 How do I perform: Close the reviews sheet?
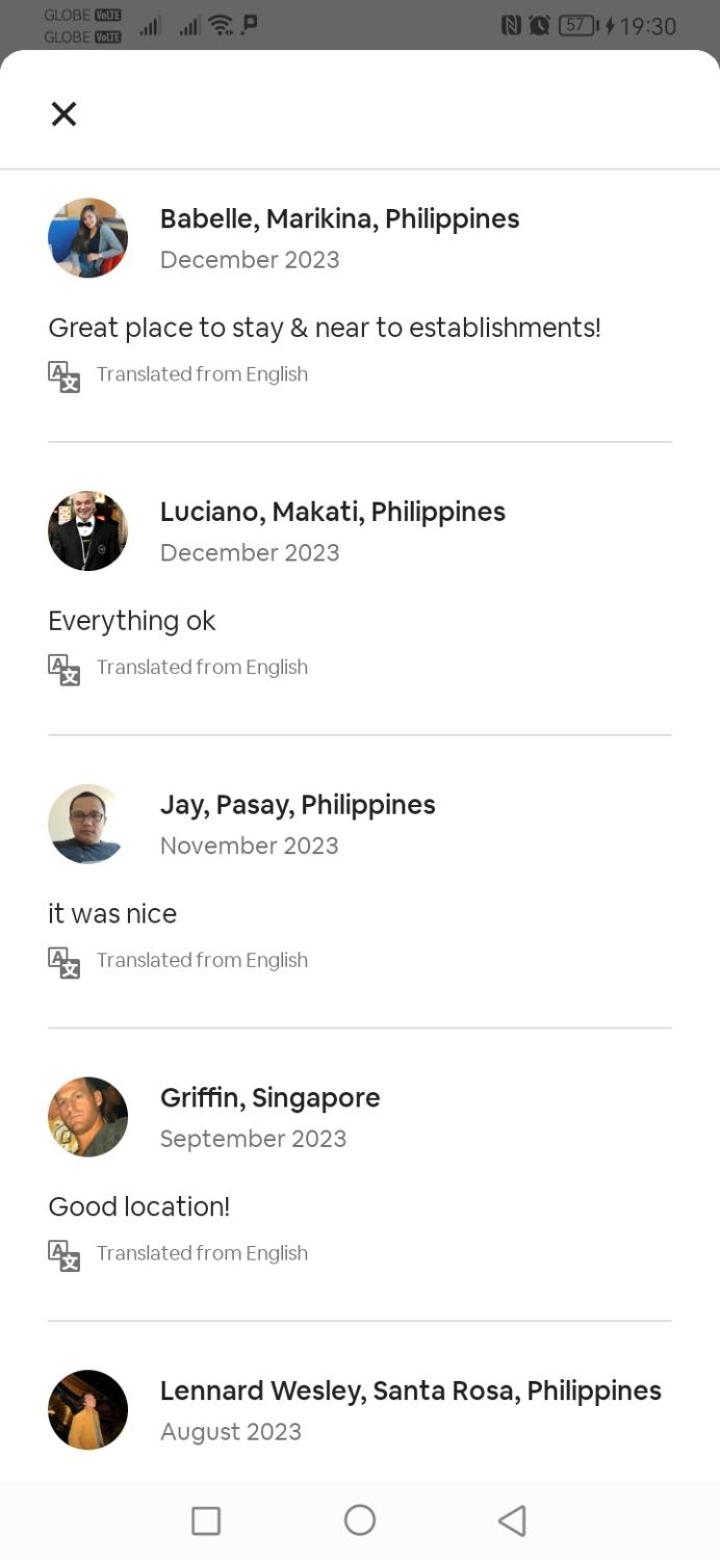64,114
